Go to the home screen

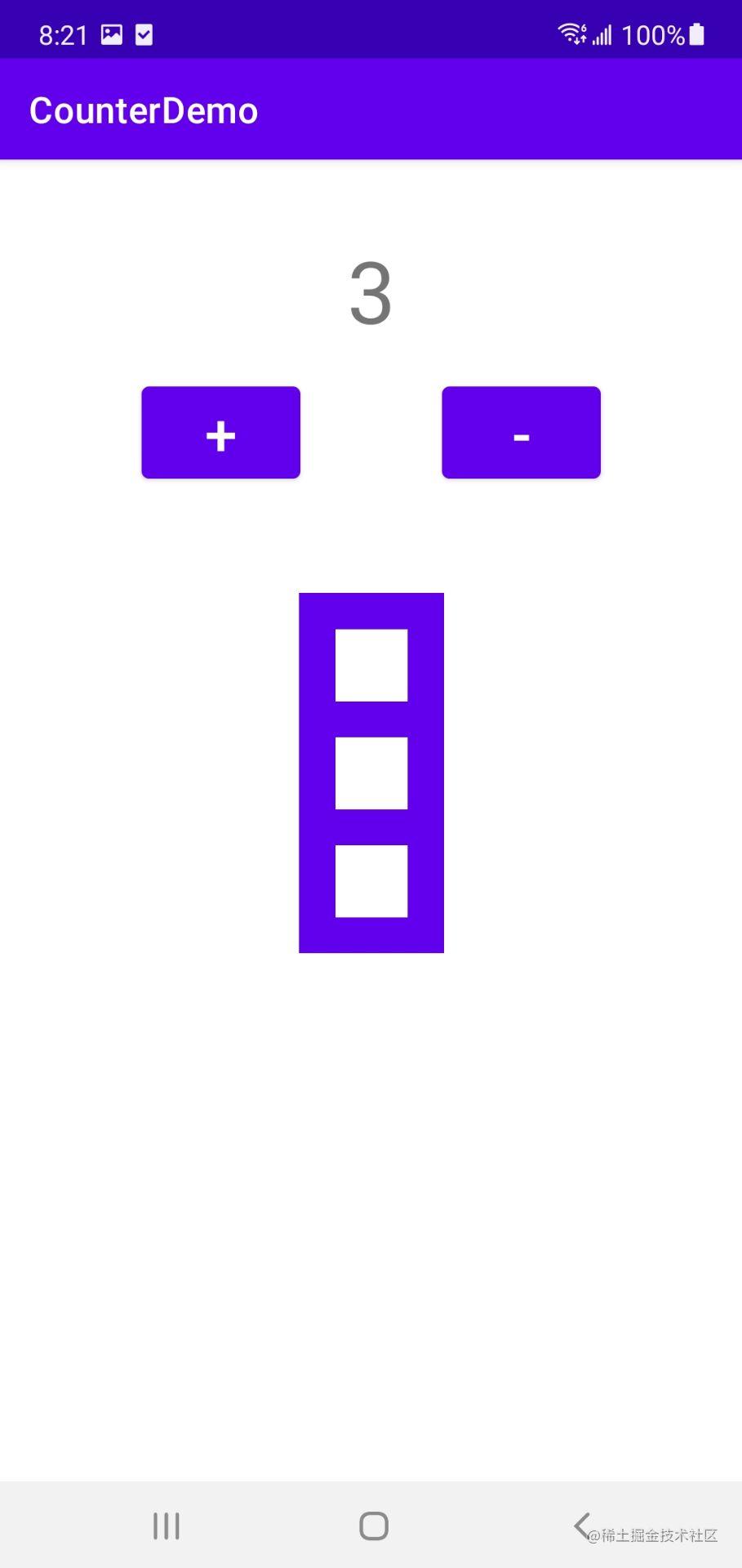373,1526
